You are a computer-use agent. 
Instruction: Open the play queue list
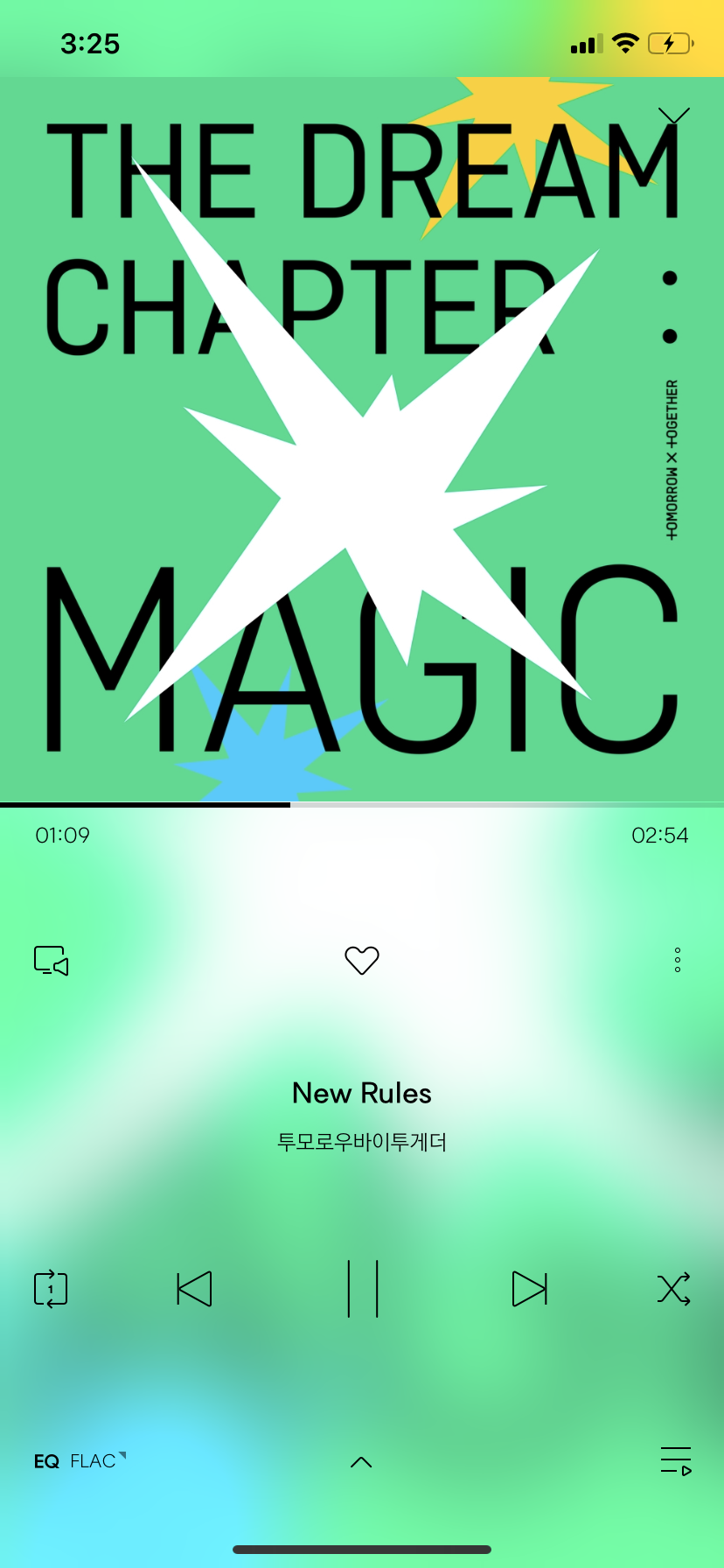click(676, 1461)
